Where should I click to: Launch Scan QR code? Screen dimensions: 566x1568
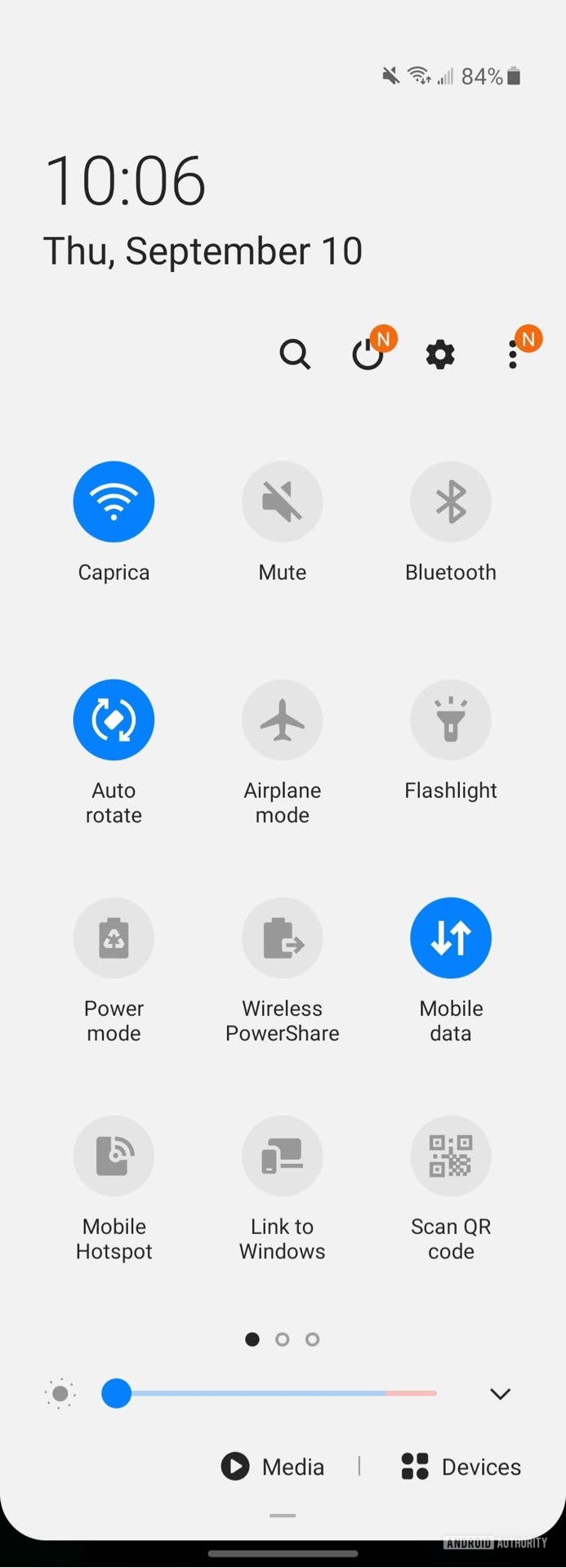tap(451, 1156)
